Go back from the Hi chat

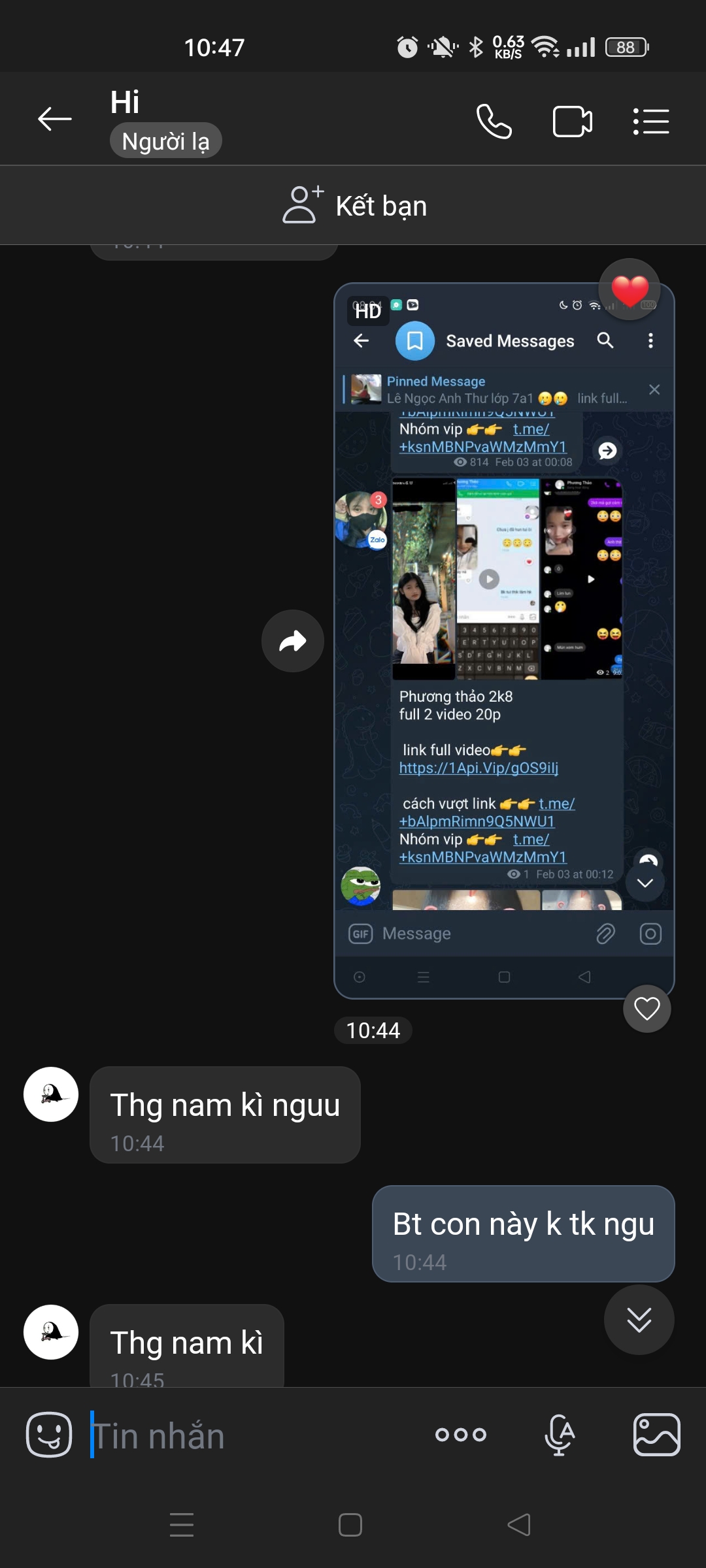pos(55,119)
